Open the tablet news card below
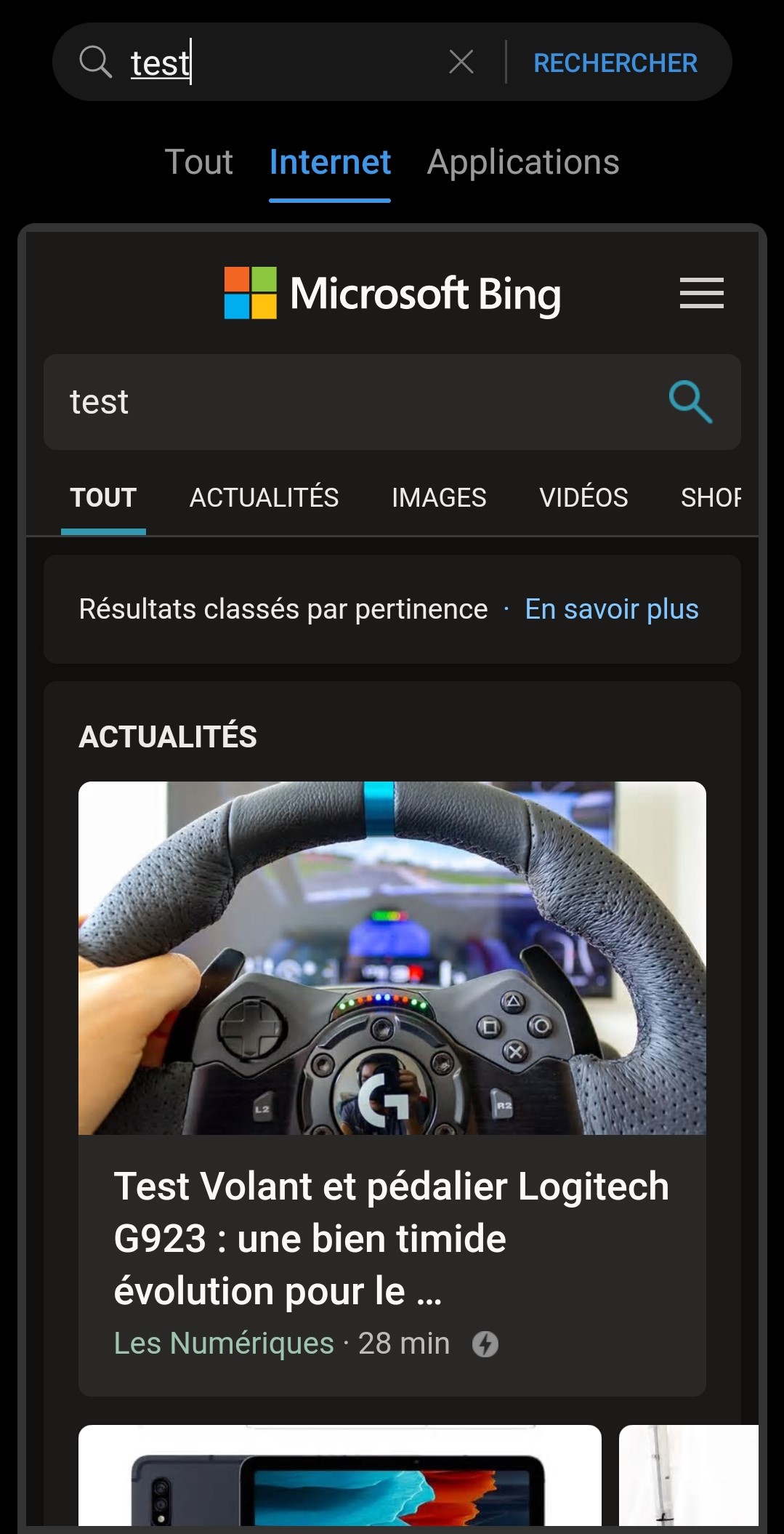 tap(339, 1476)
